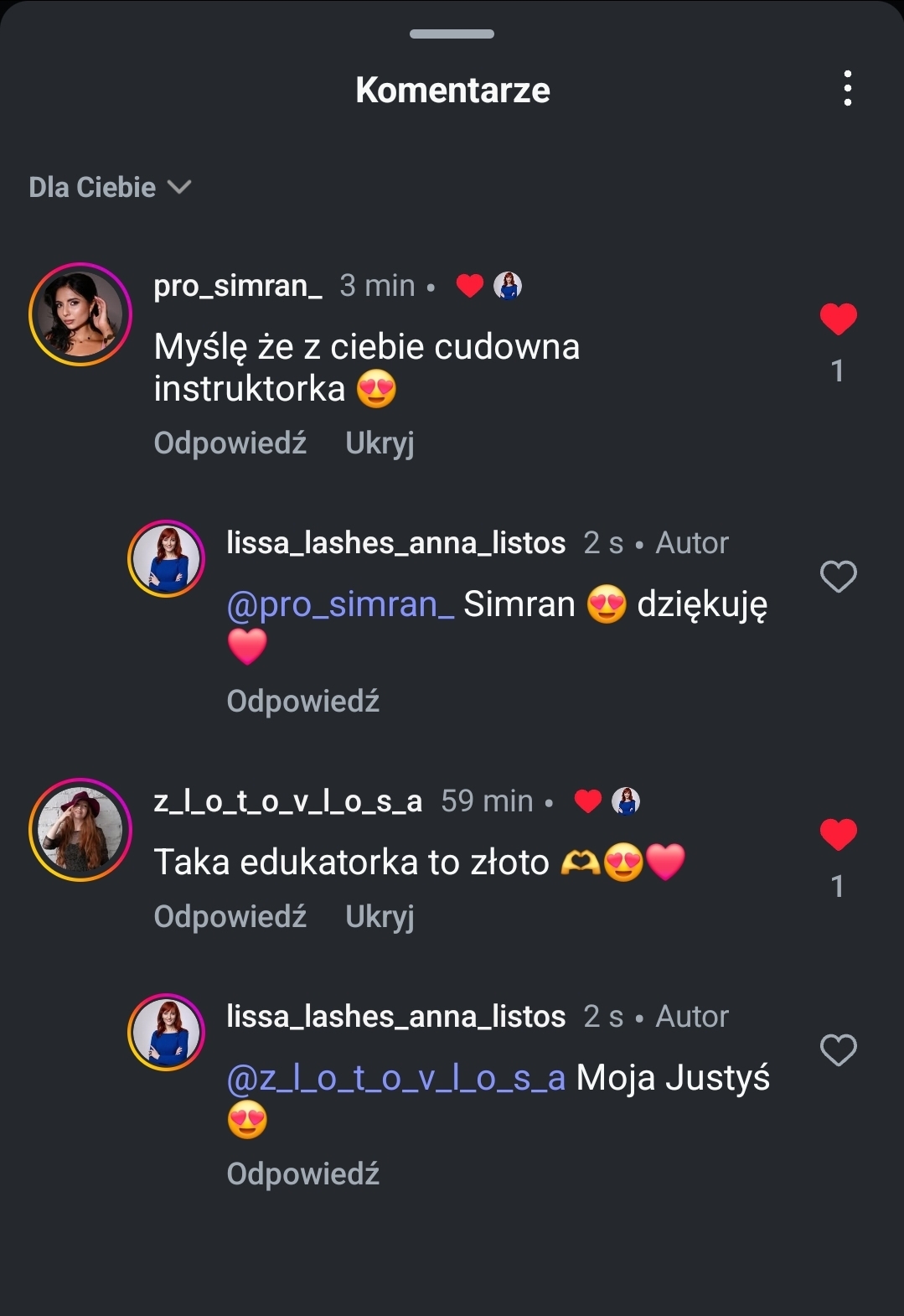Open the z_l_o_t_o_v_l_o_s_a username
This screenshot has width=904, height=1316.
tap(287, 801)
